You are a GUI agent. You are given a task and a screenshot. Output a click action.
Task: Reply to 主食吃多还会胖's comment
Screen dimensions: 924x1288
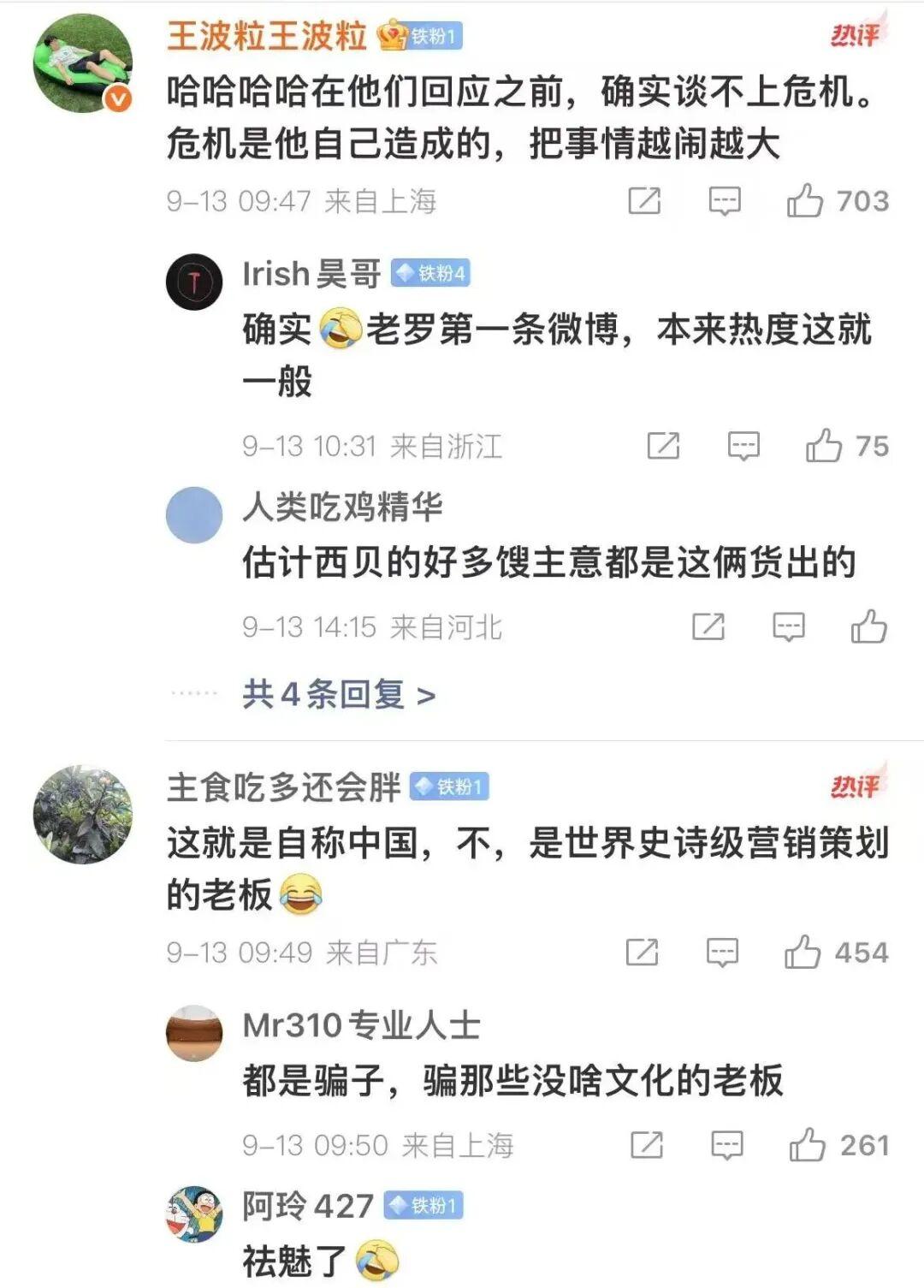coord(722,953)
